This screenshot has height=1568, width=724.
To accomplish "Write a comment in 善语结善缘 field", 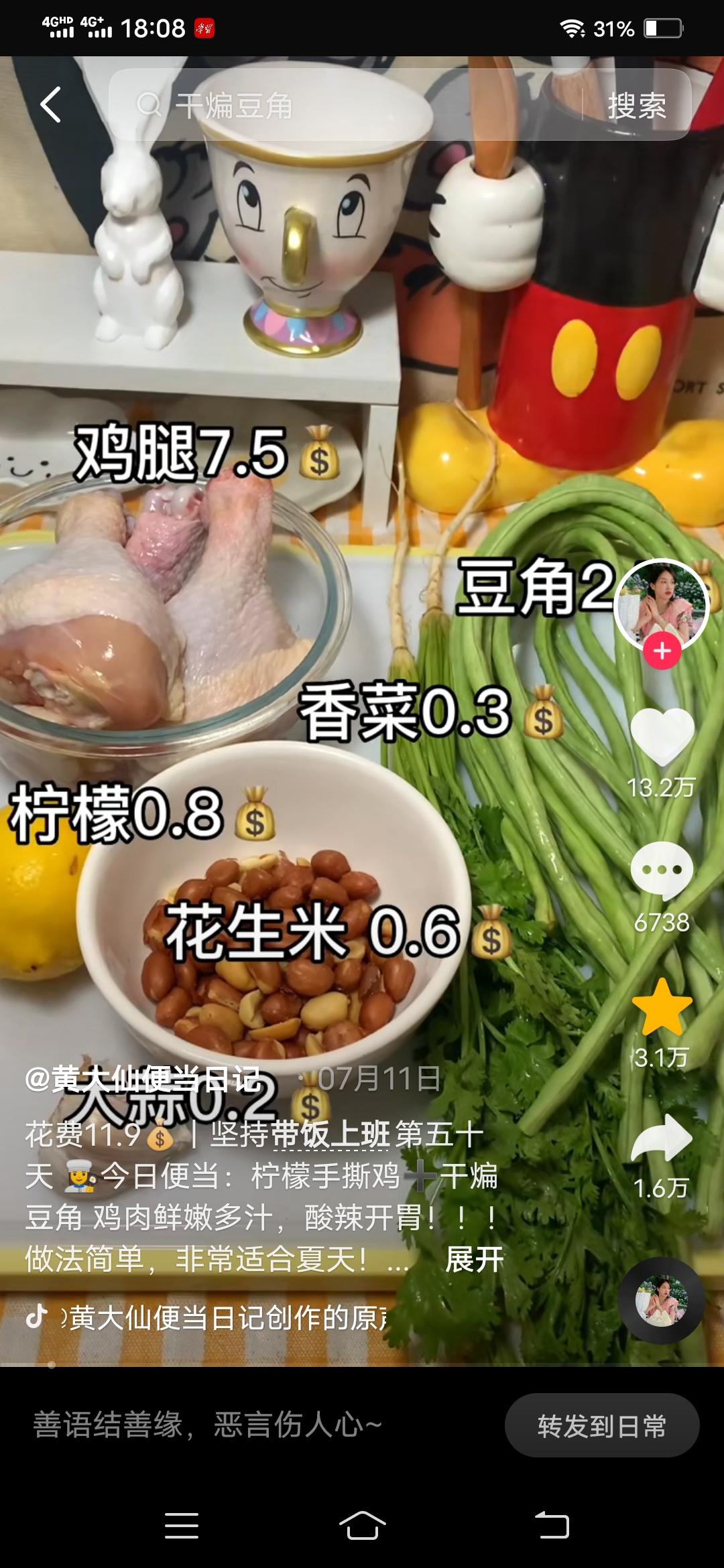I will coord(255,1425).
